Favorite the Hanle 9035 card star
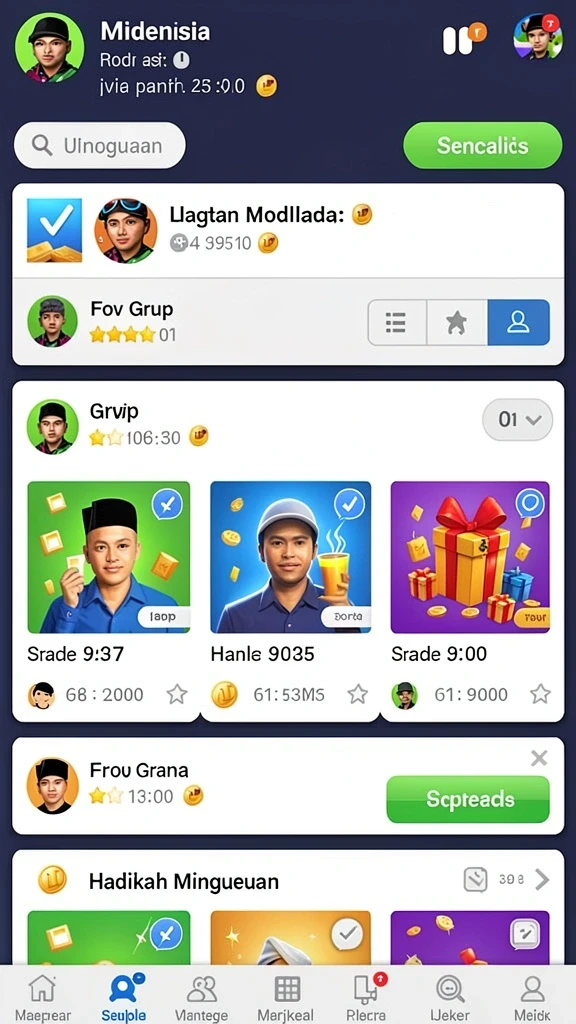 click(357, 694)
